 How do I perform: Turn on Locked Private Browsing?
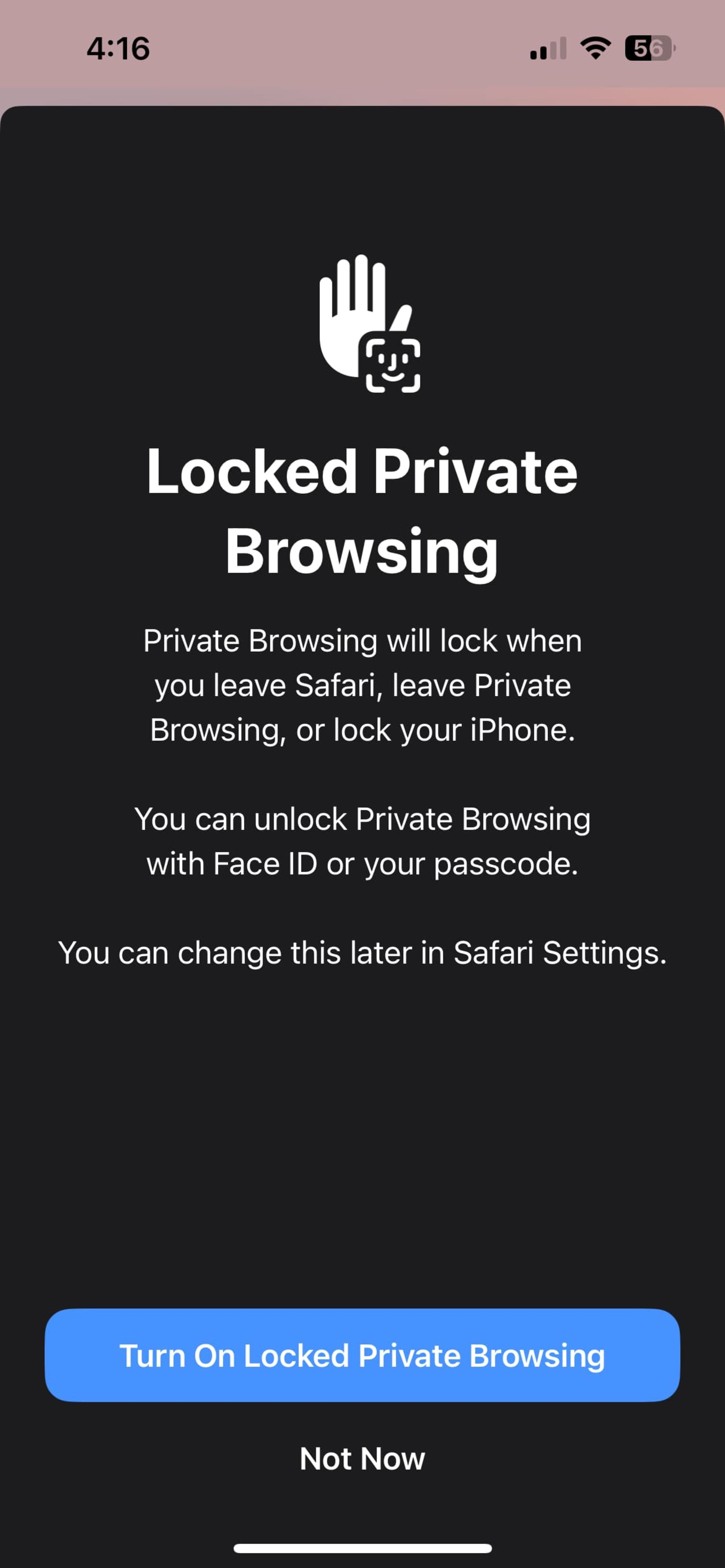tap(362, 1355)
